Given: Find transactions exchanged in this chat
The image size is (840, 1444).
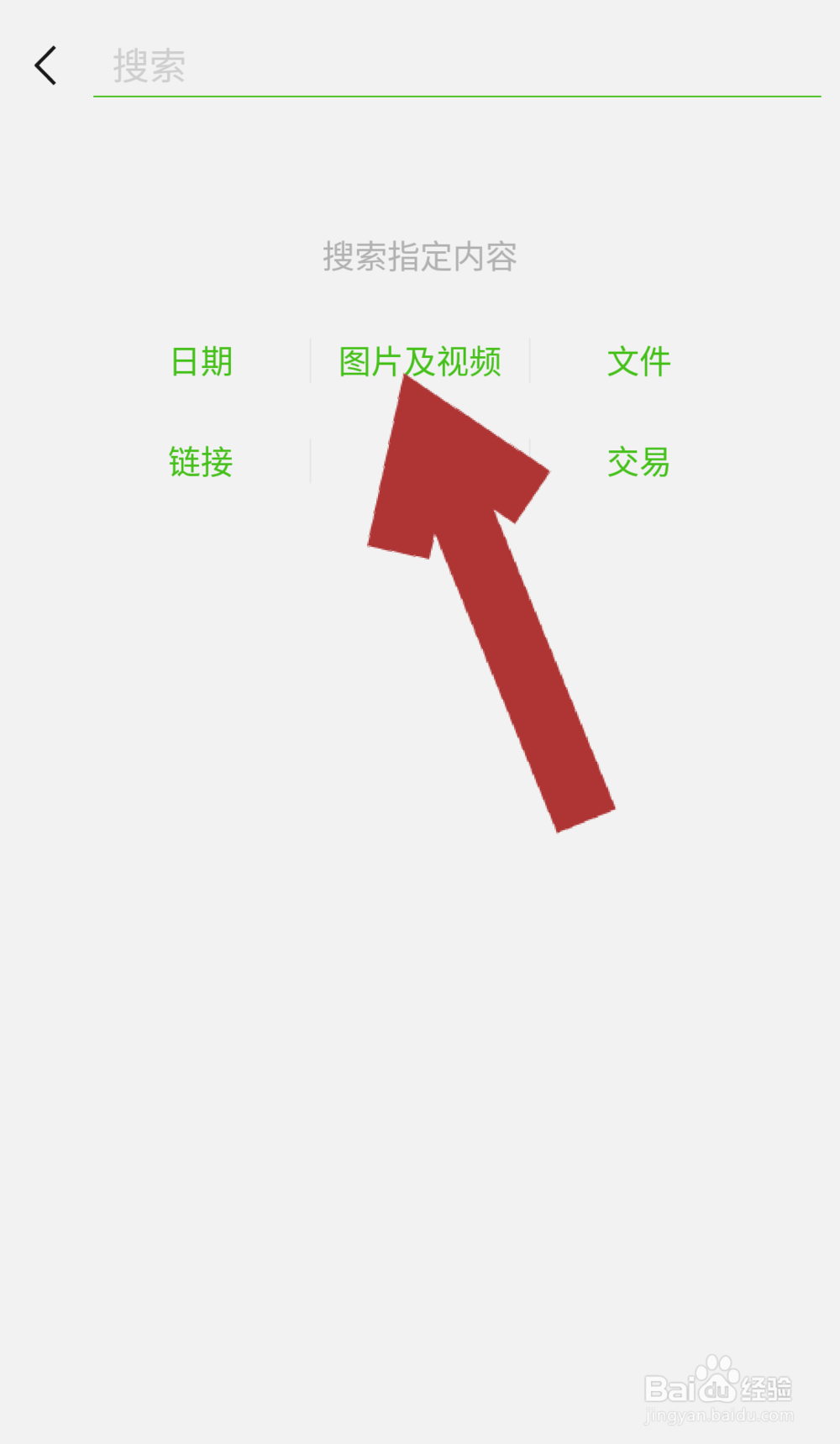Looking at the screenshot, I should coord(637,463).
